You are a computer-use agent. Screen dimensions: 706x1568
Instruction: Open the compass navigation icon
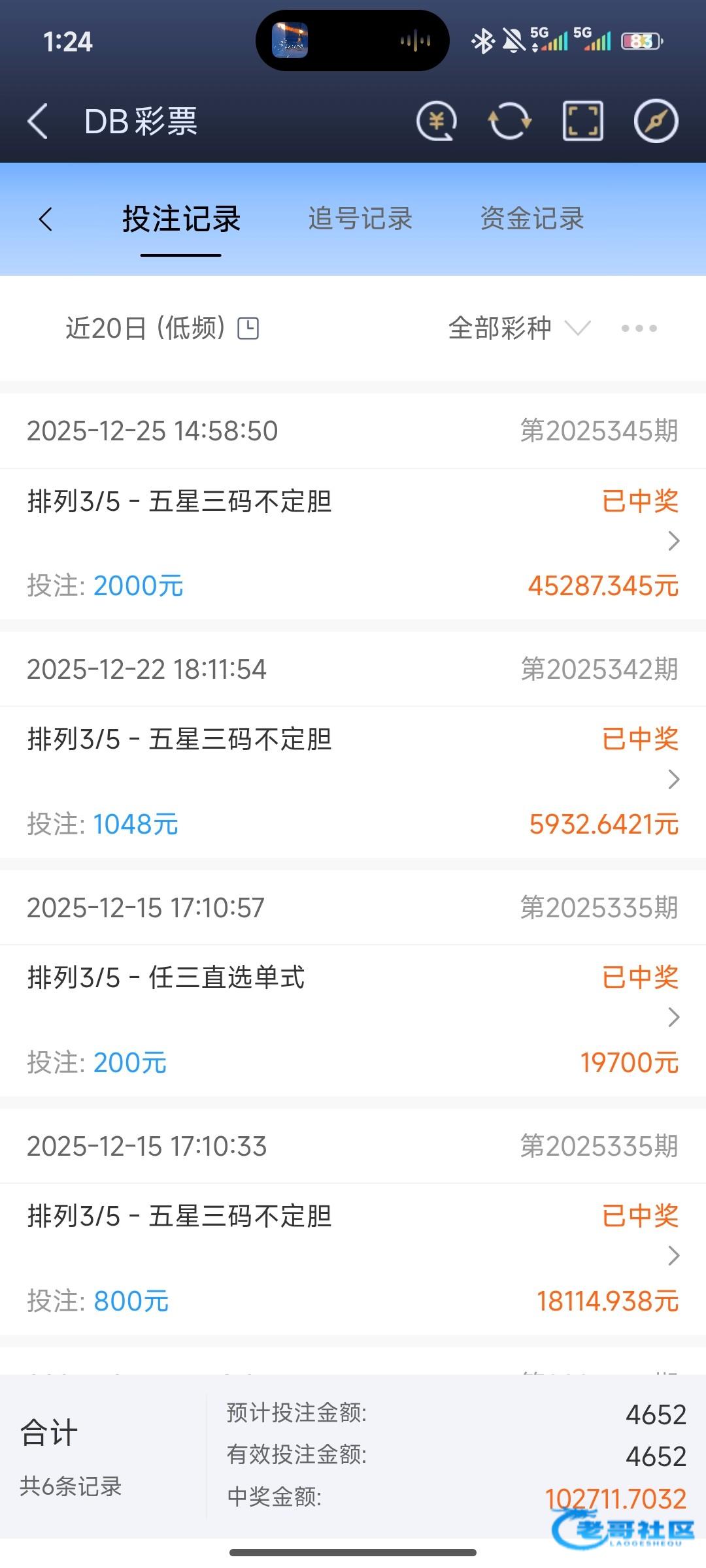[x=656, y=122]
